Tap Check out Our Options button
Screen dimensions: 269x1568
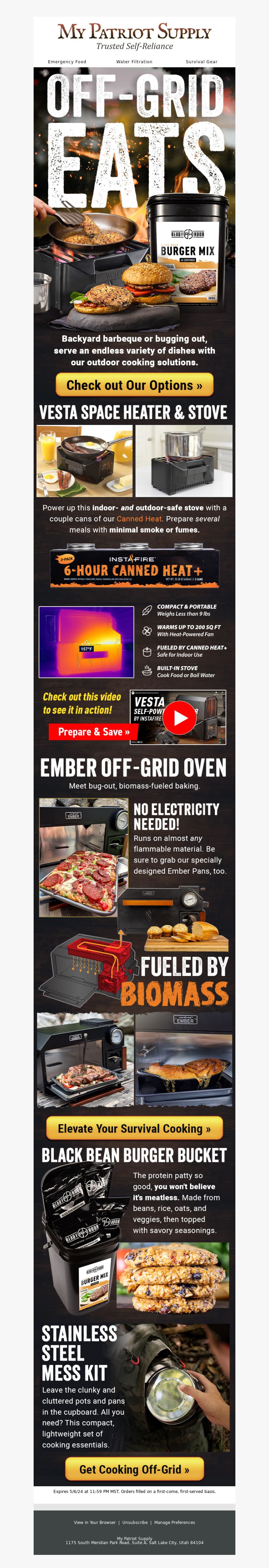(134, 385)
